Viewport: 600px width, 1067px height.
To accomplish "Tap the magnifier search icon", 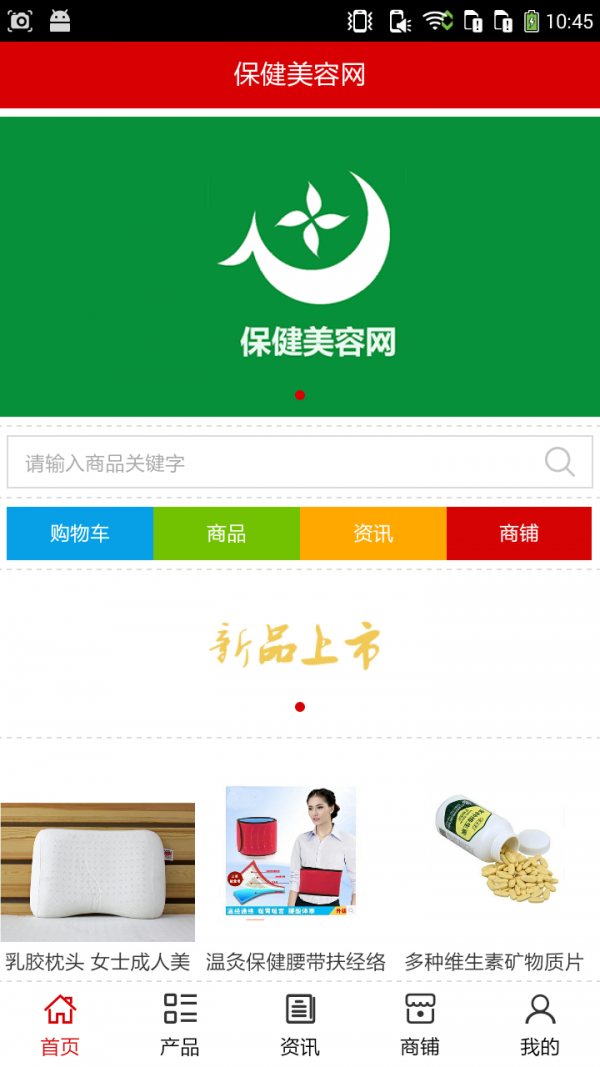I will [x=559, y=462].
